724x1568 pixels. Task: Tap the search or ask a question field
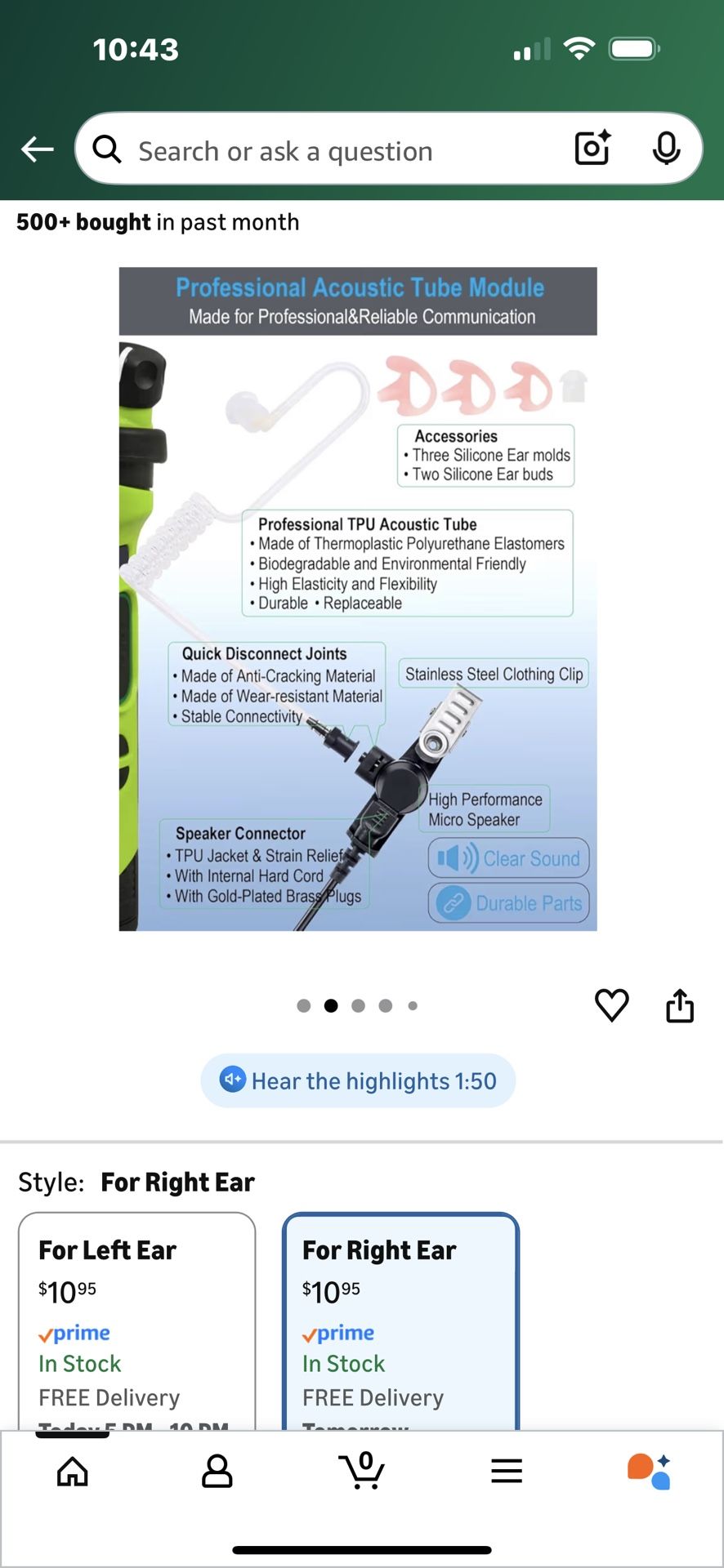pos(327,150)
